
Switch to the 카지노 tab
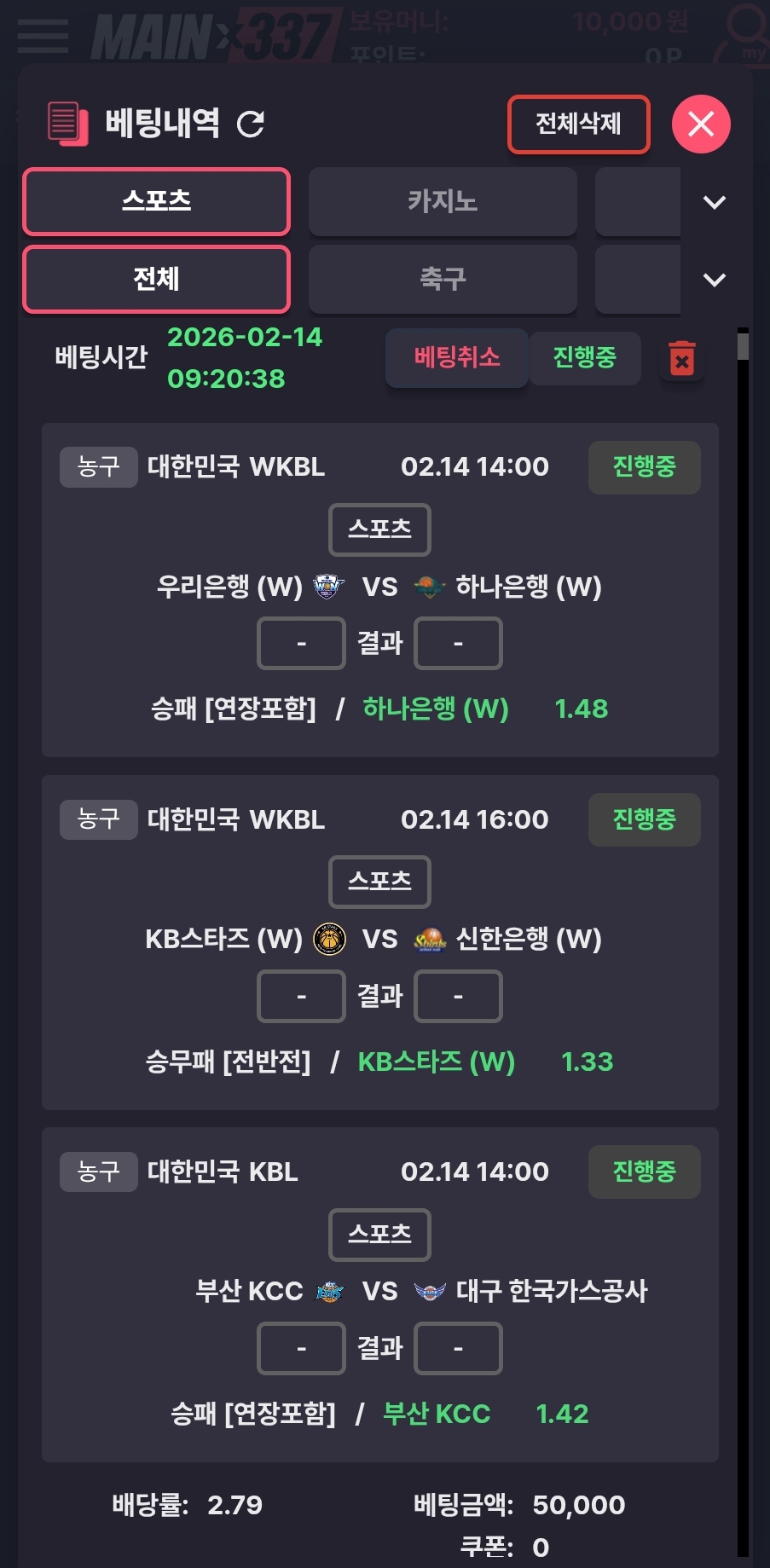click(x=442, y=201)
